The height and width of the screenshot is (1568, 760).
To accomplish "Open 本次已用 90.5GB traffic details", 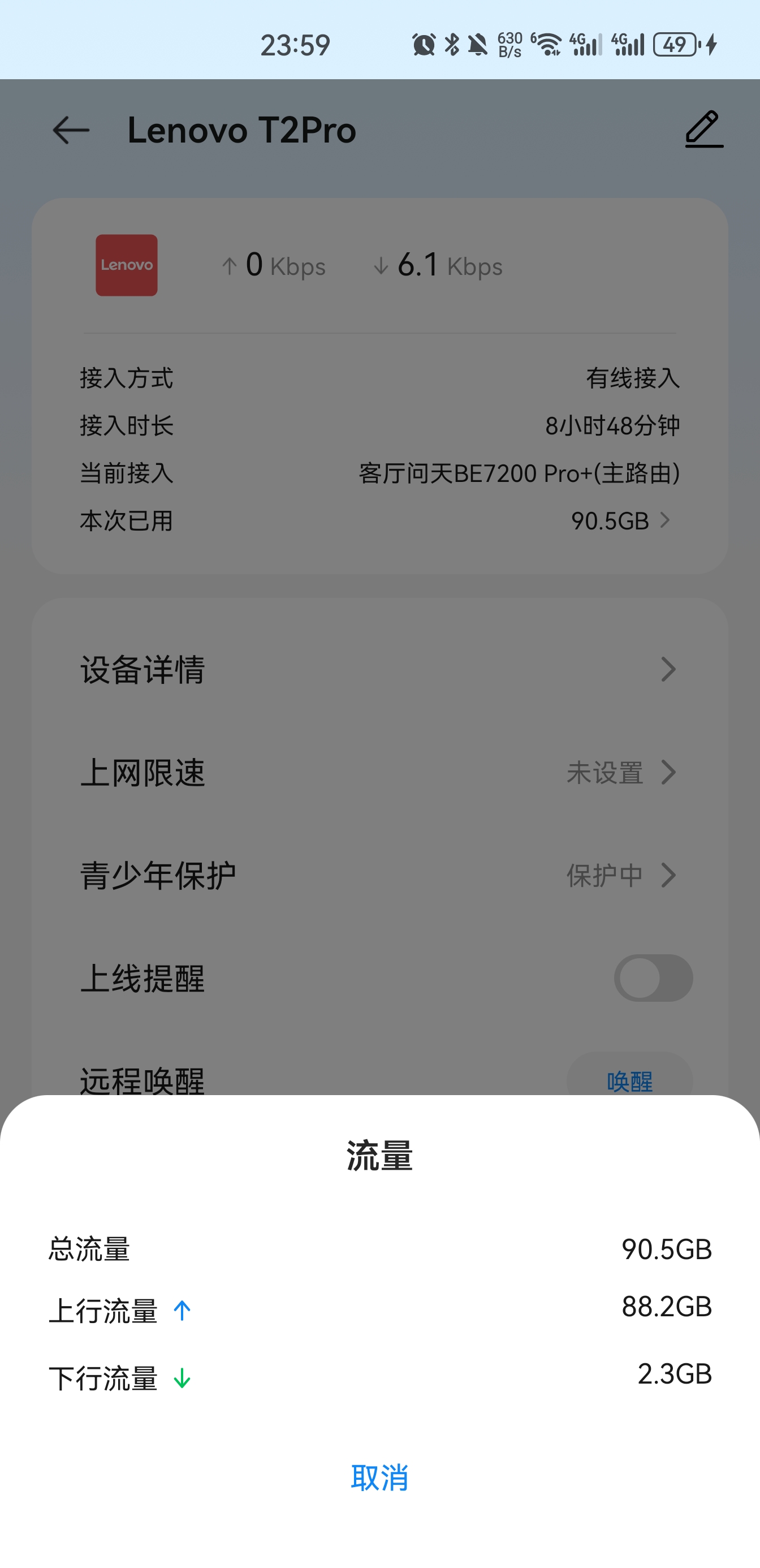I will (x=379, y=521).
